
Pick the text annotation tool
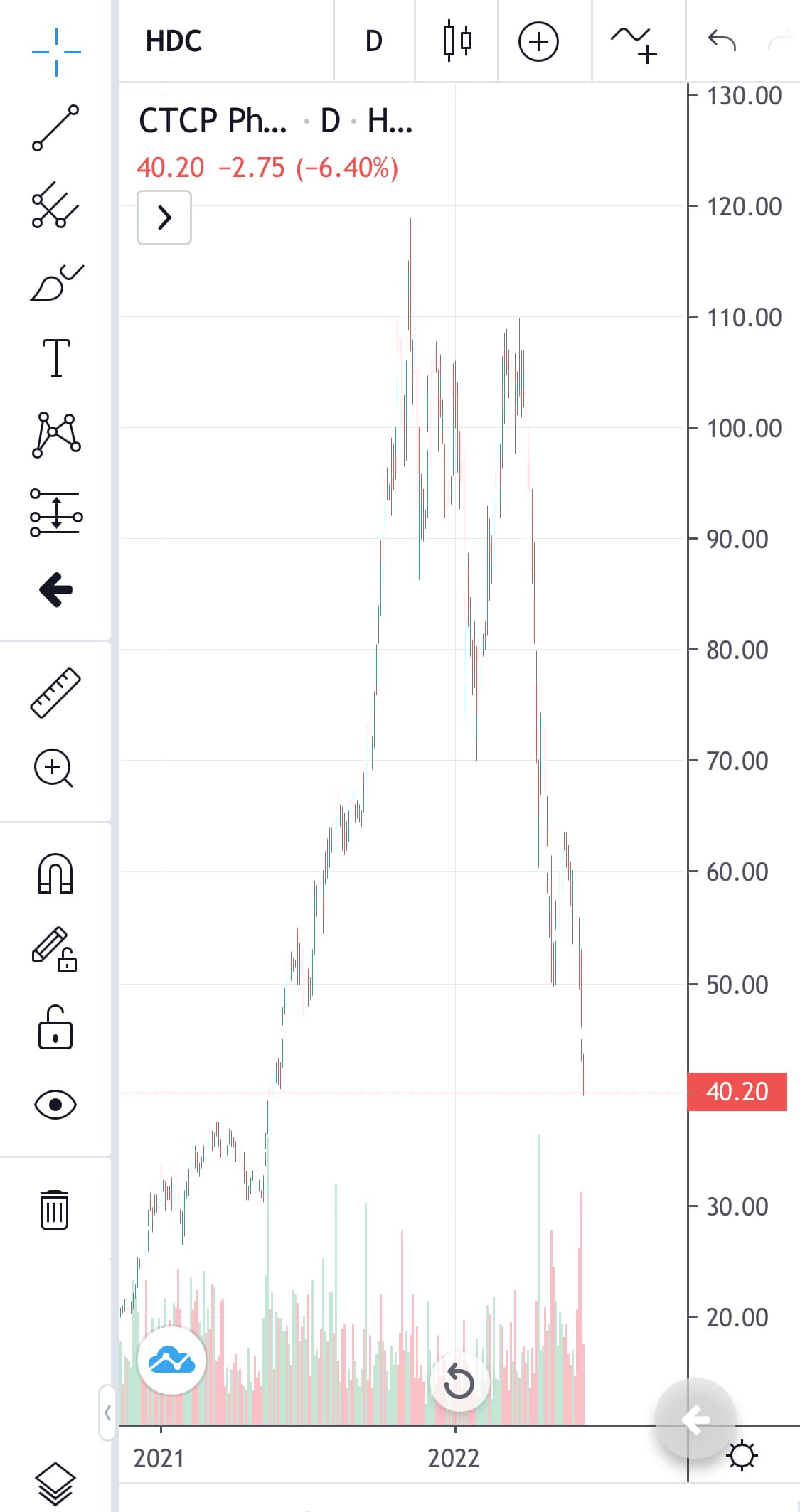[56, 358]
